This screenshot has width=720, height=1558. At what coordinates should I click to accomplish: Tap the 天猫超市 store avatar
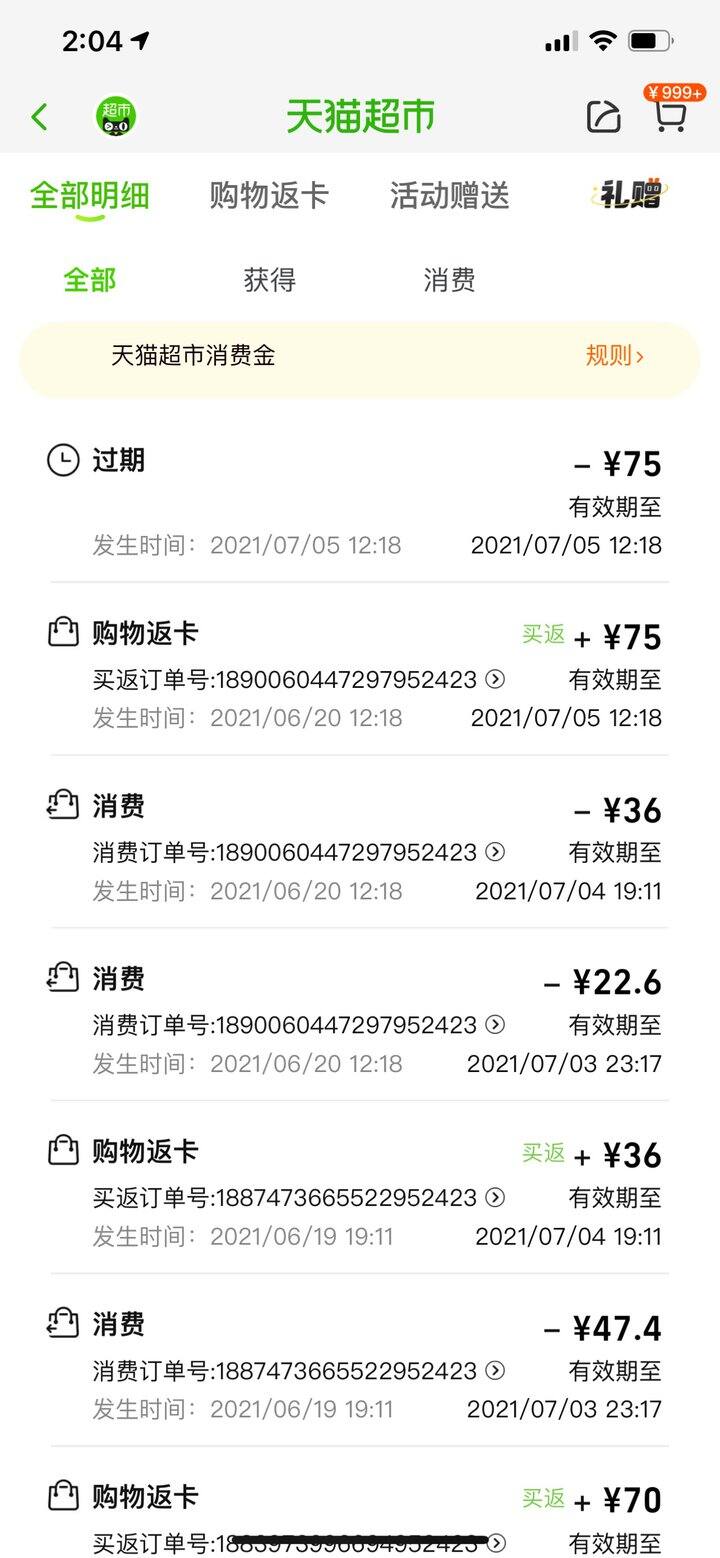116,117
